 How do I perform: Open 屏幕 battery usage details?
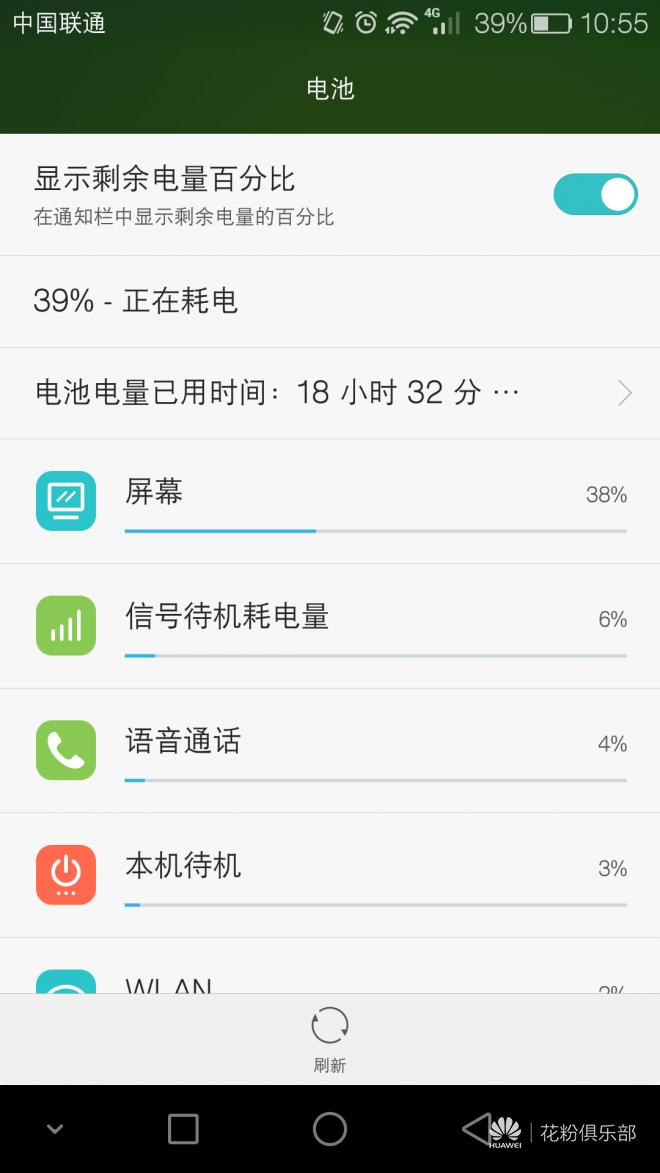(x=330, y=501)
